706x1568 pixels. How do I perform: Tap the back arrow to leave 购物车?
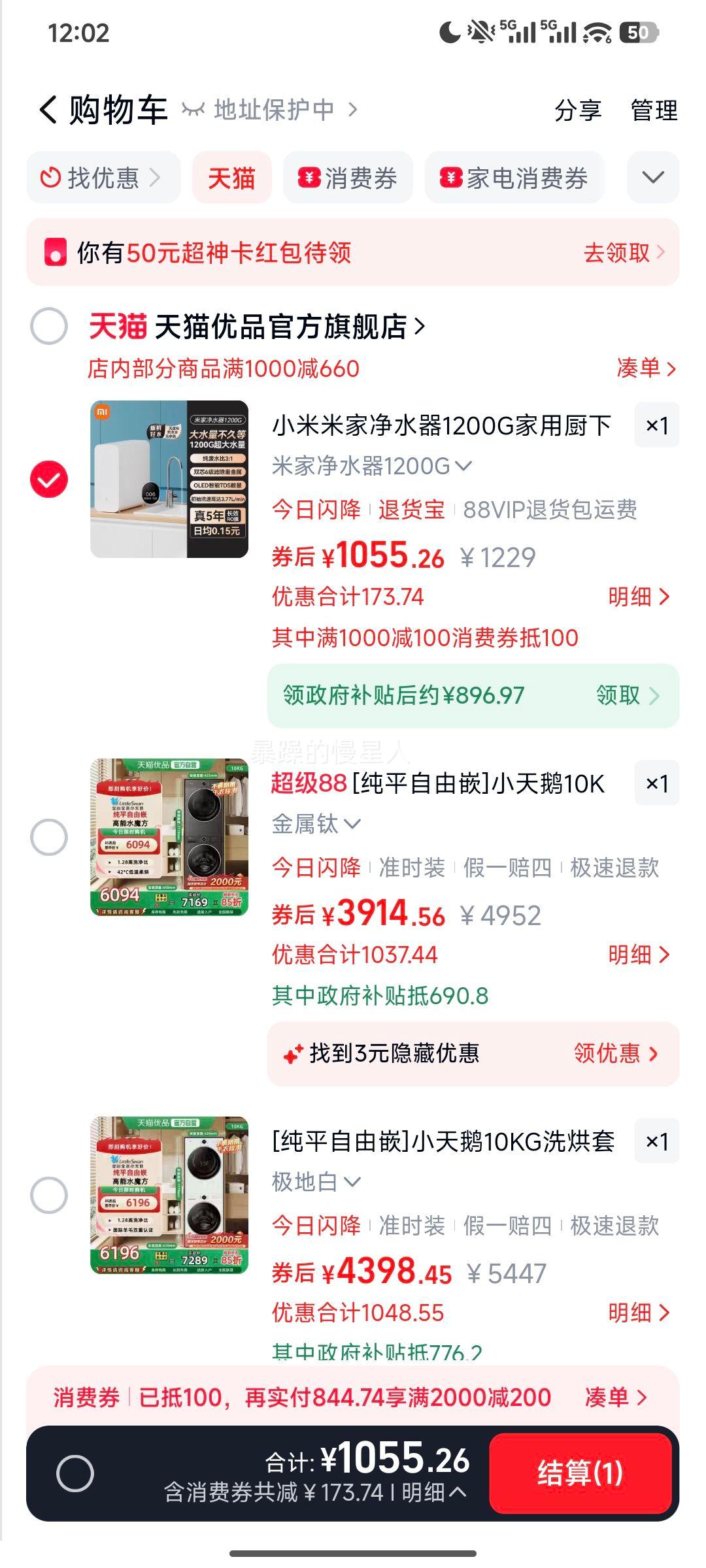click(48, 110)
